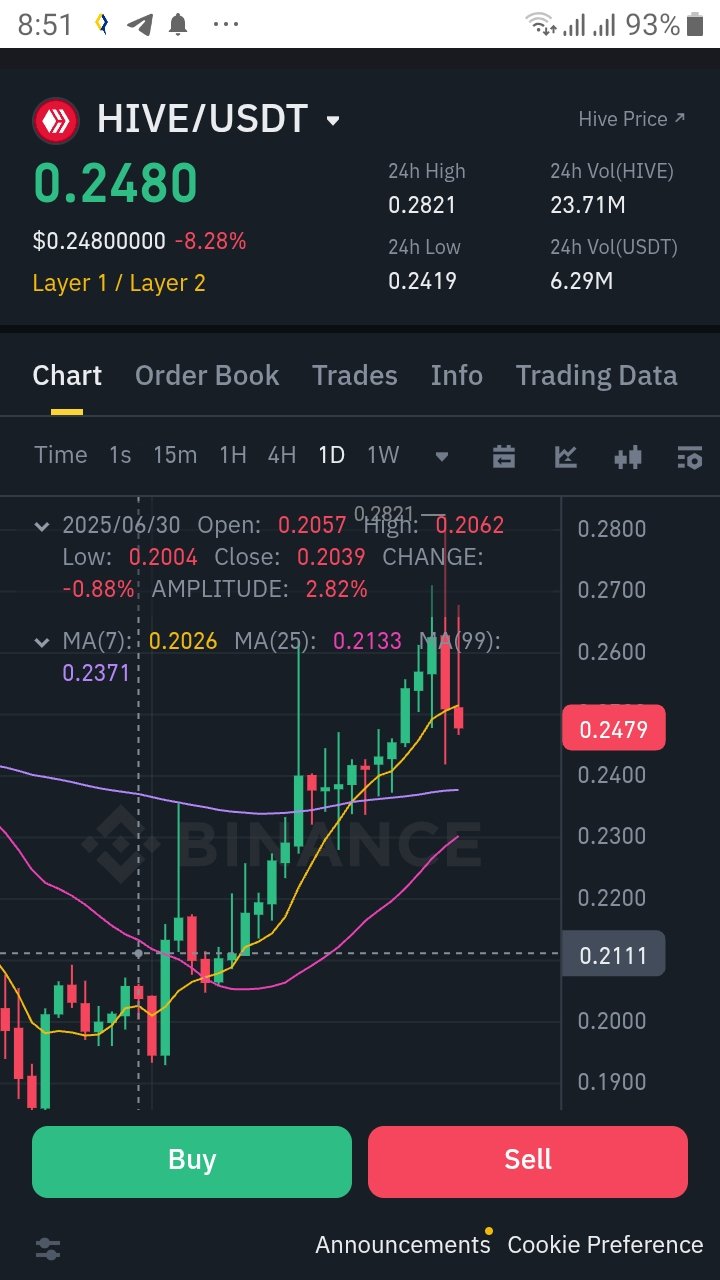Open Announcements link
Screen dimensions: 720x1280
(403, 1245)
